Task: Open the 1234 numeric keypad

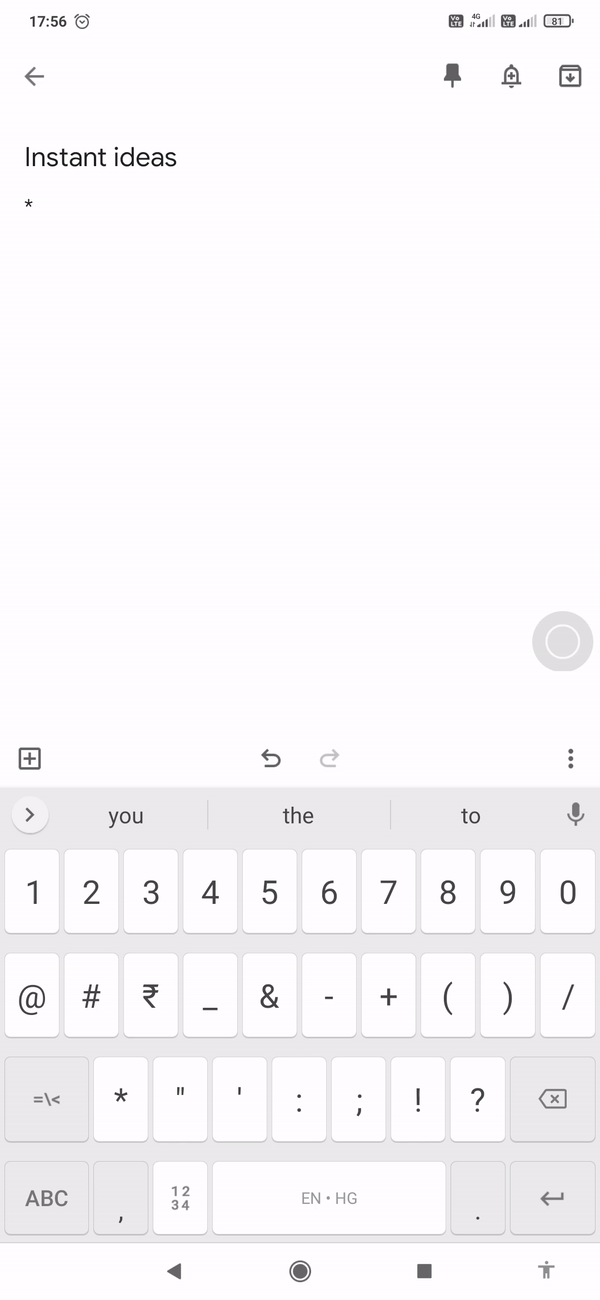Action: pyautogui.click(x=180, y=1197)
